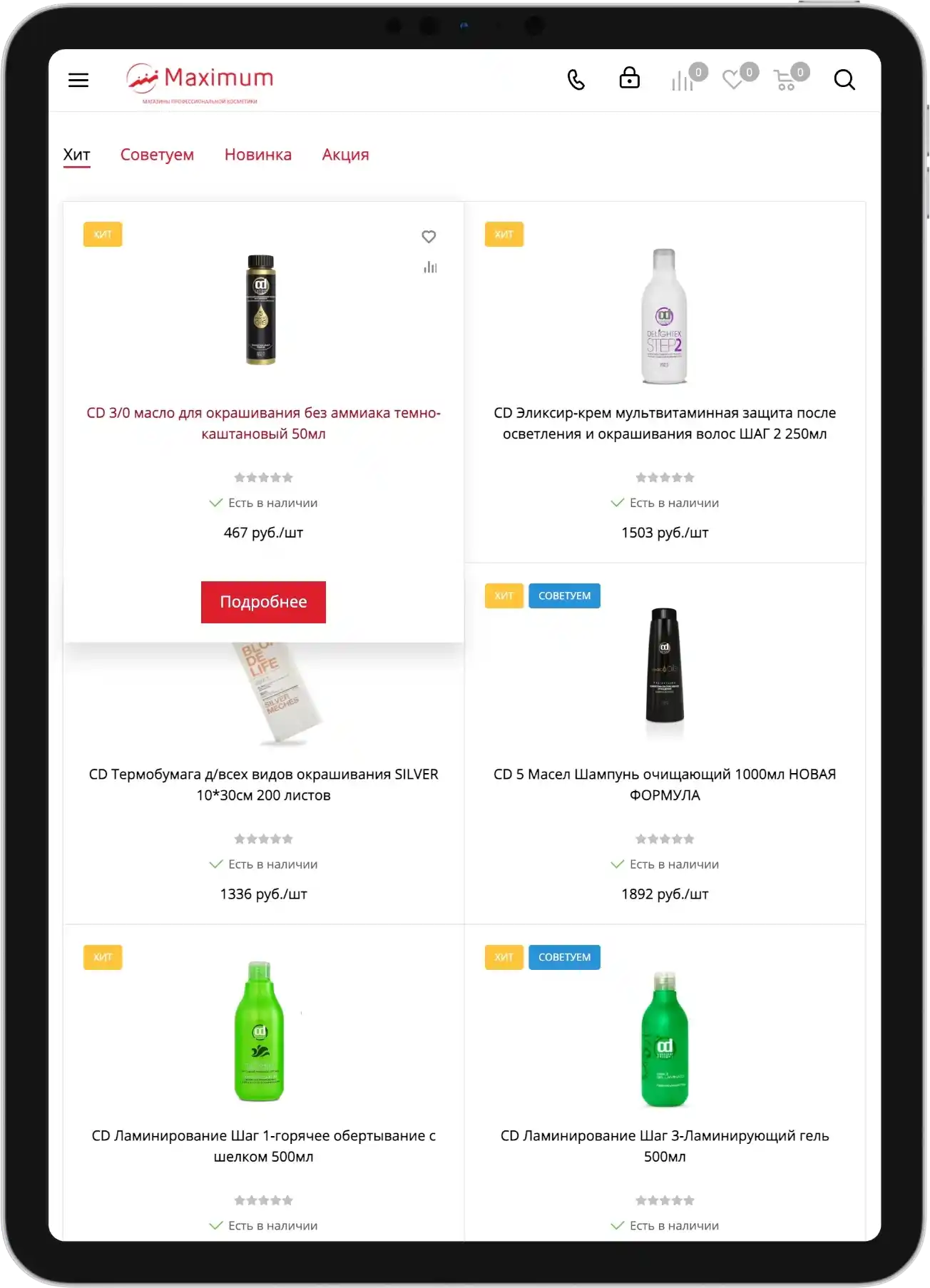Switch to the Новинка tab
The image size is (930, 1288).
(x=258, y=155)
